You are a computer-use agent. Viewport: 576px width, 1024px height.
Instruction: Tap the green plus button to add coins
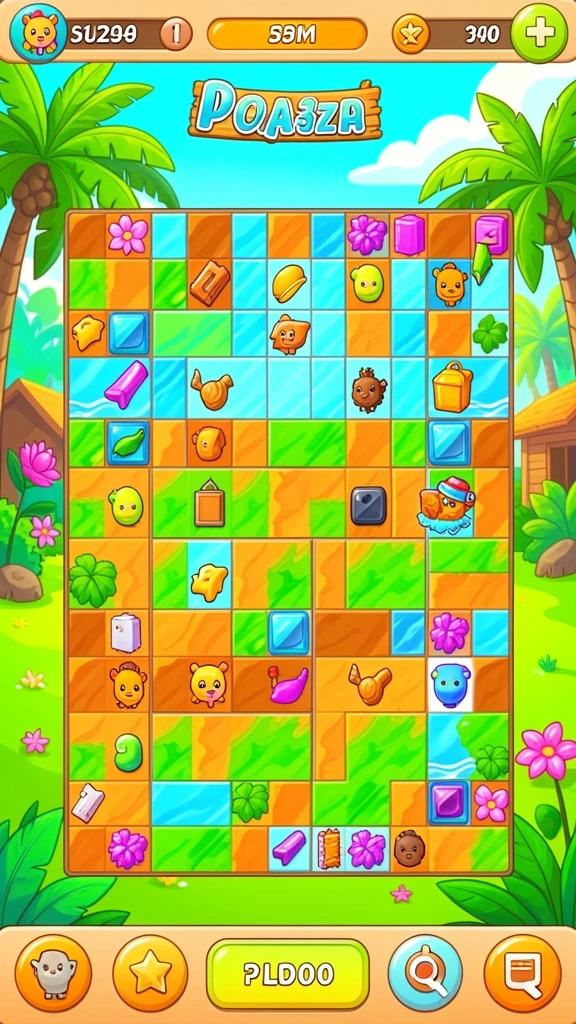539,32
